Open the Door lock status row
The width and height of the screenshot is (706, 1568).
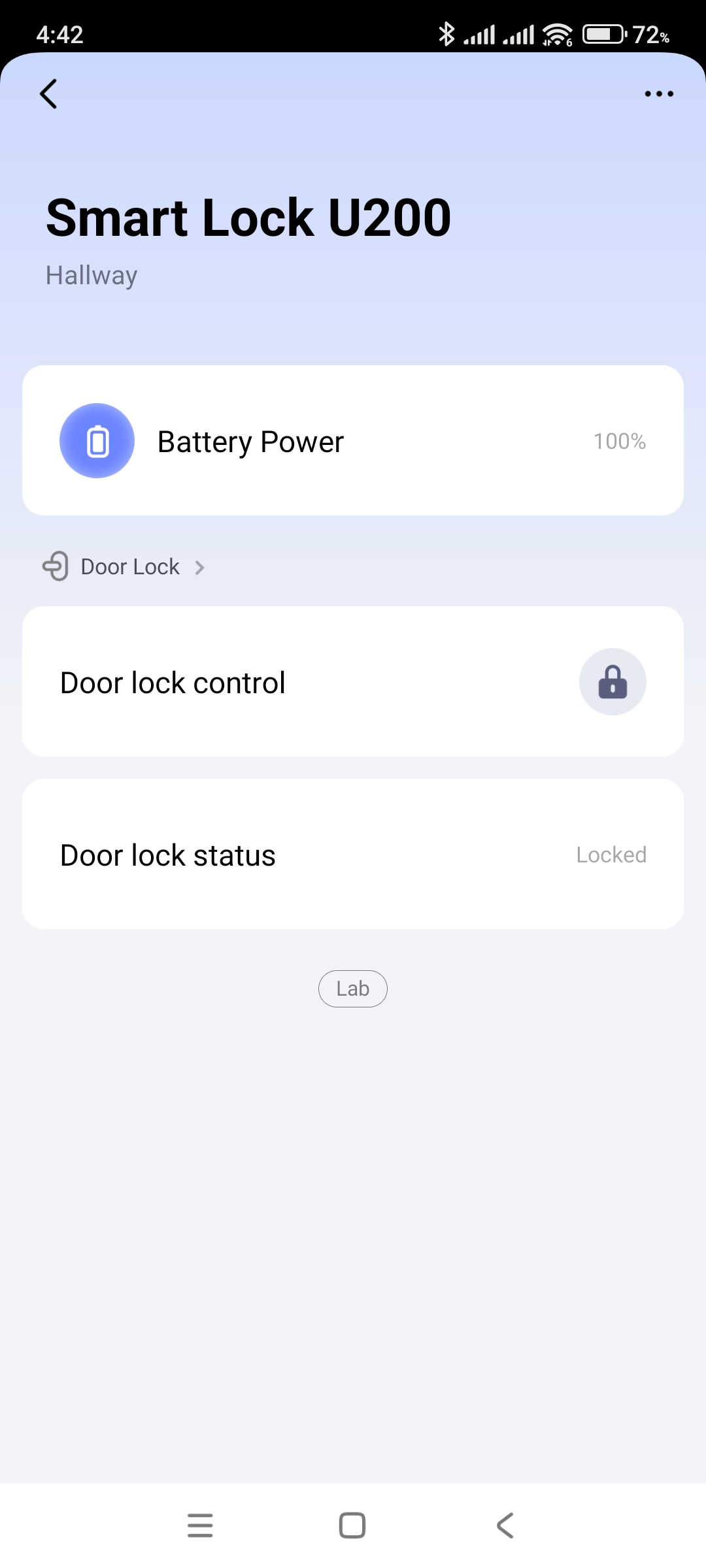(x=353, y=855)
